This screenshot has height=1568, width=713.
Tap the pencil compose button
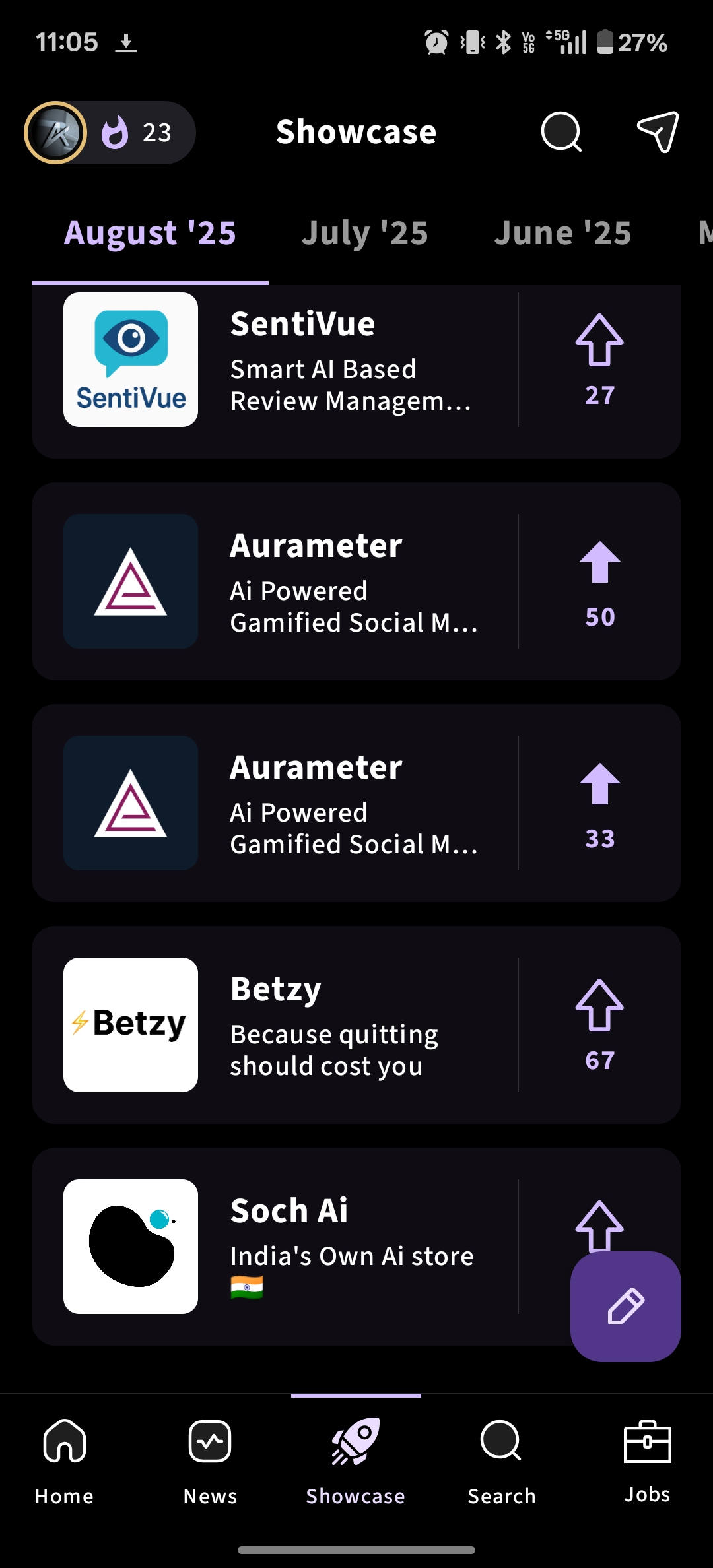(625, 1306)
